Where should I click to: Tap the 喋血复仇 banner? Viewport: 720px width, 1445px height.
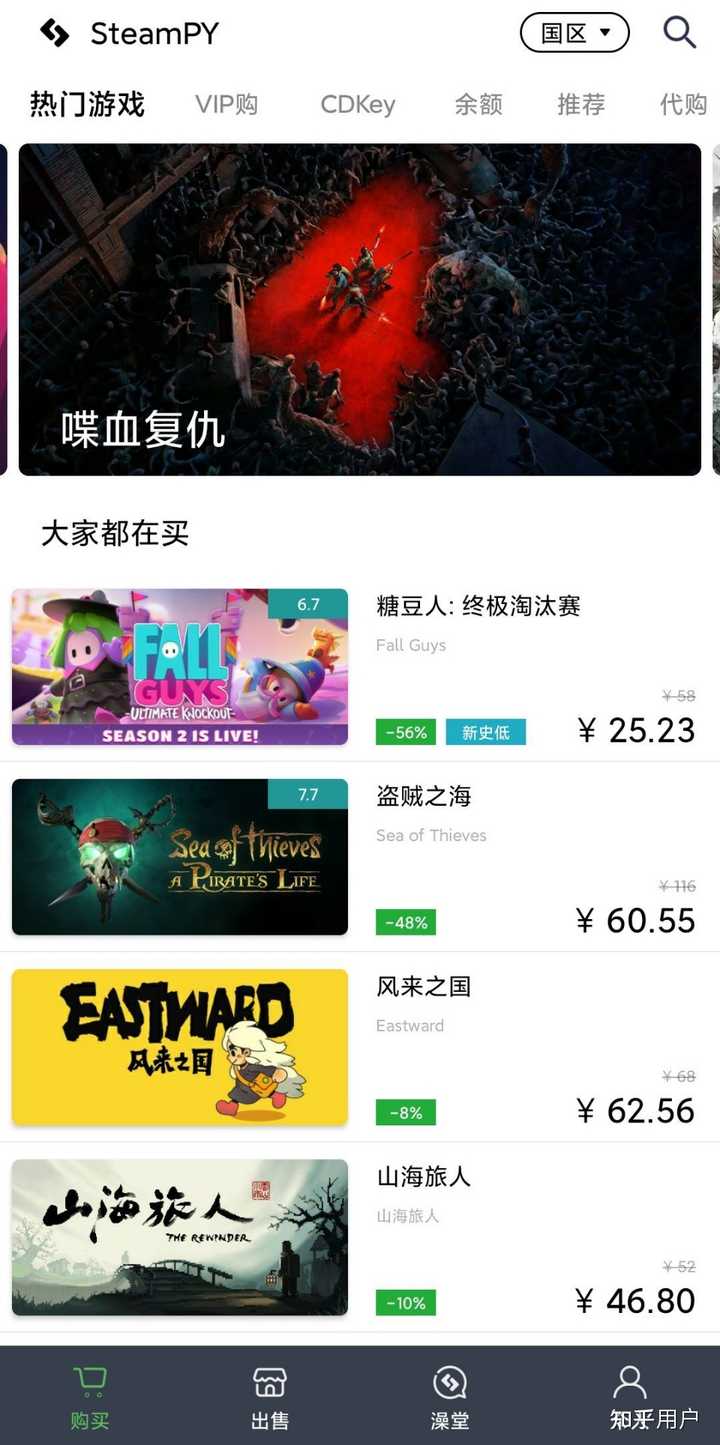tap(360, 308)
